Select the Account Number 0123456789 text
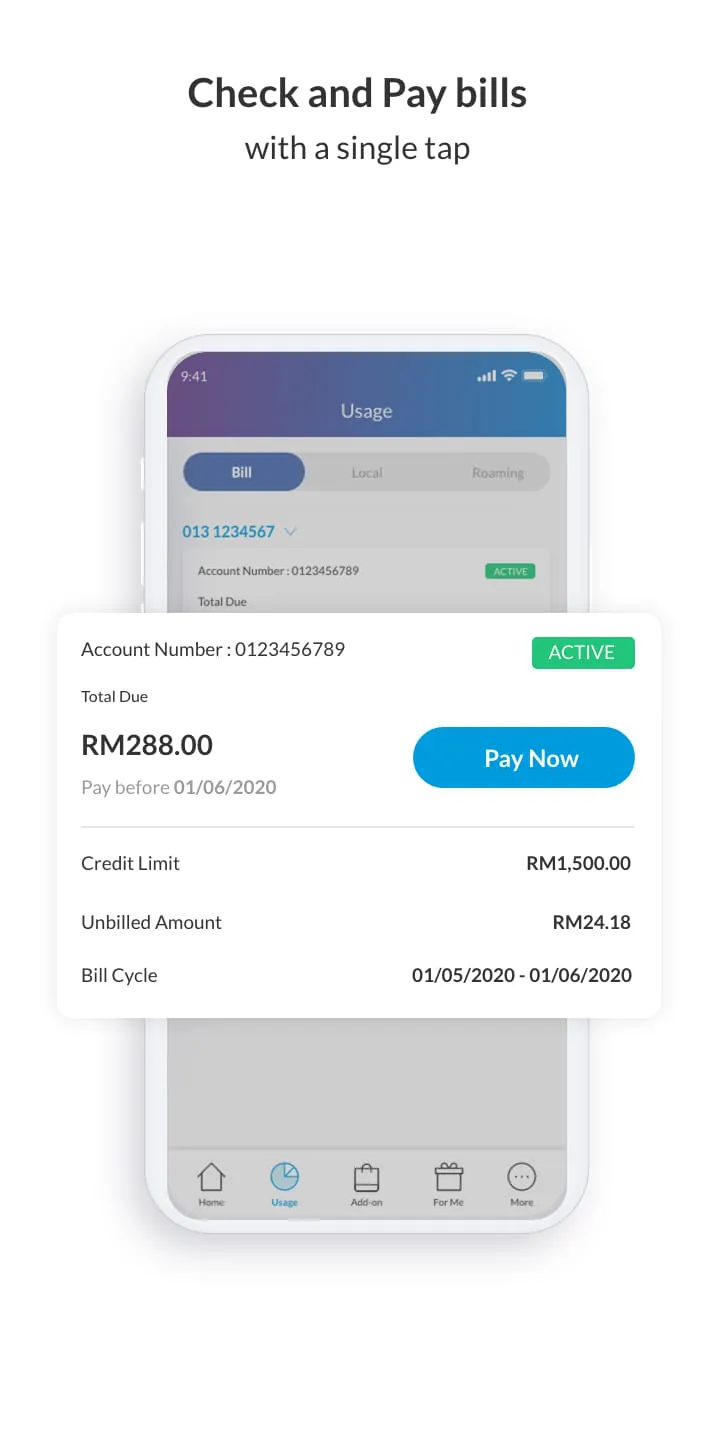Image resolution: width=720 pixels, height=1440 pixels. click(213, 649)
